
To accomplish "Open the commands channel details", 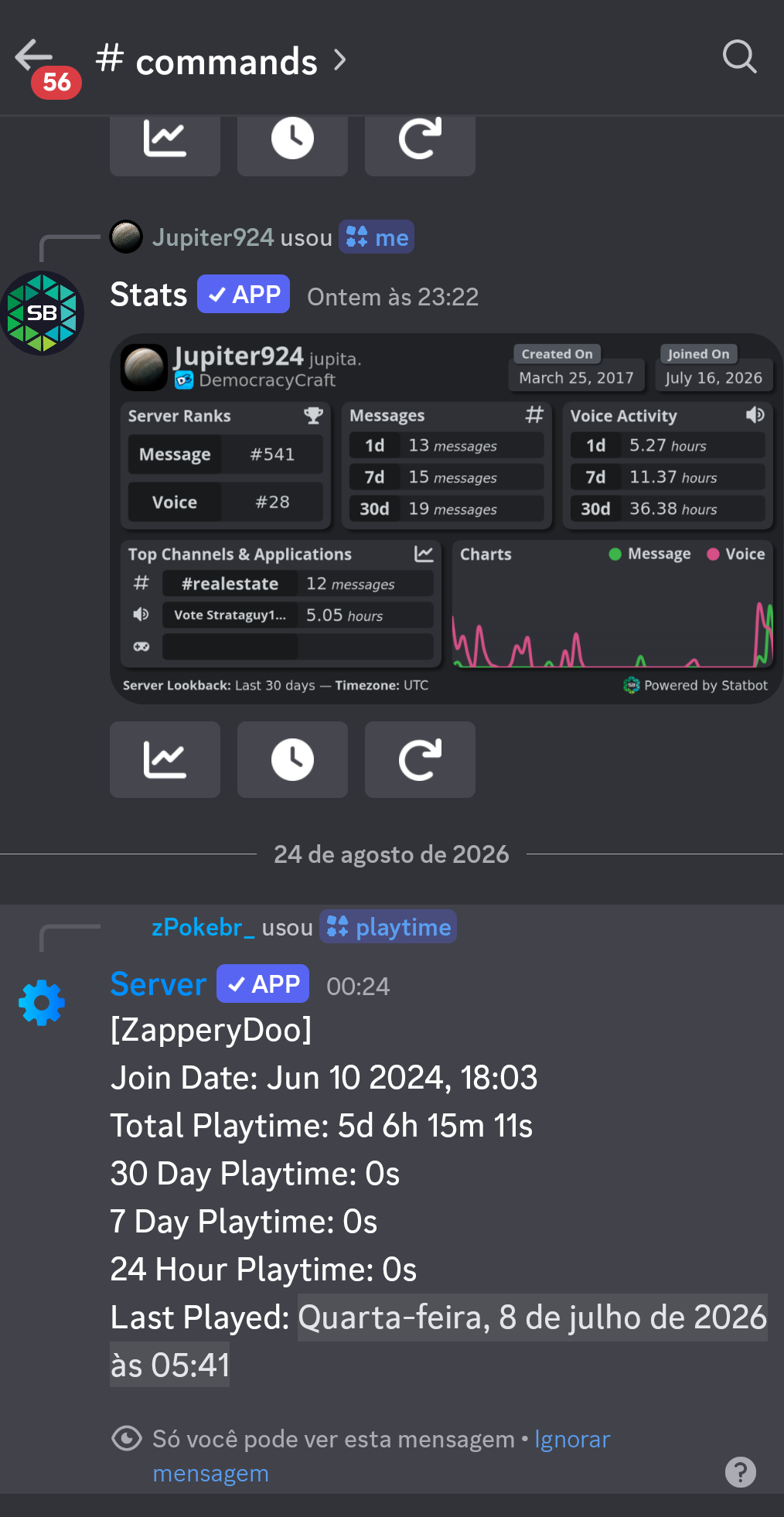I will (x=222, y=60).
